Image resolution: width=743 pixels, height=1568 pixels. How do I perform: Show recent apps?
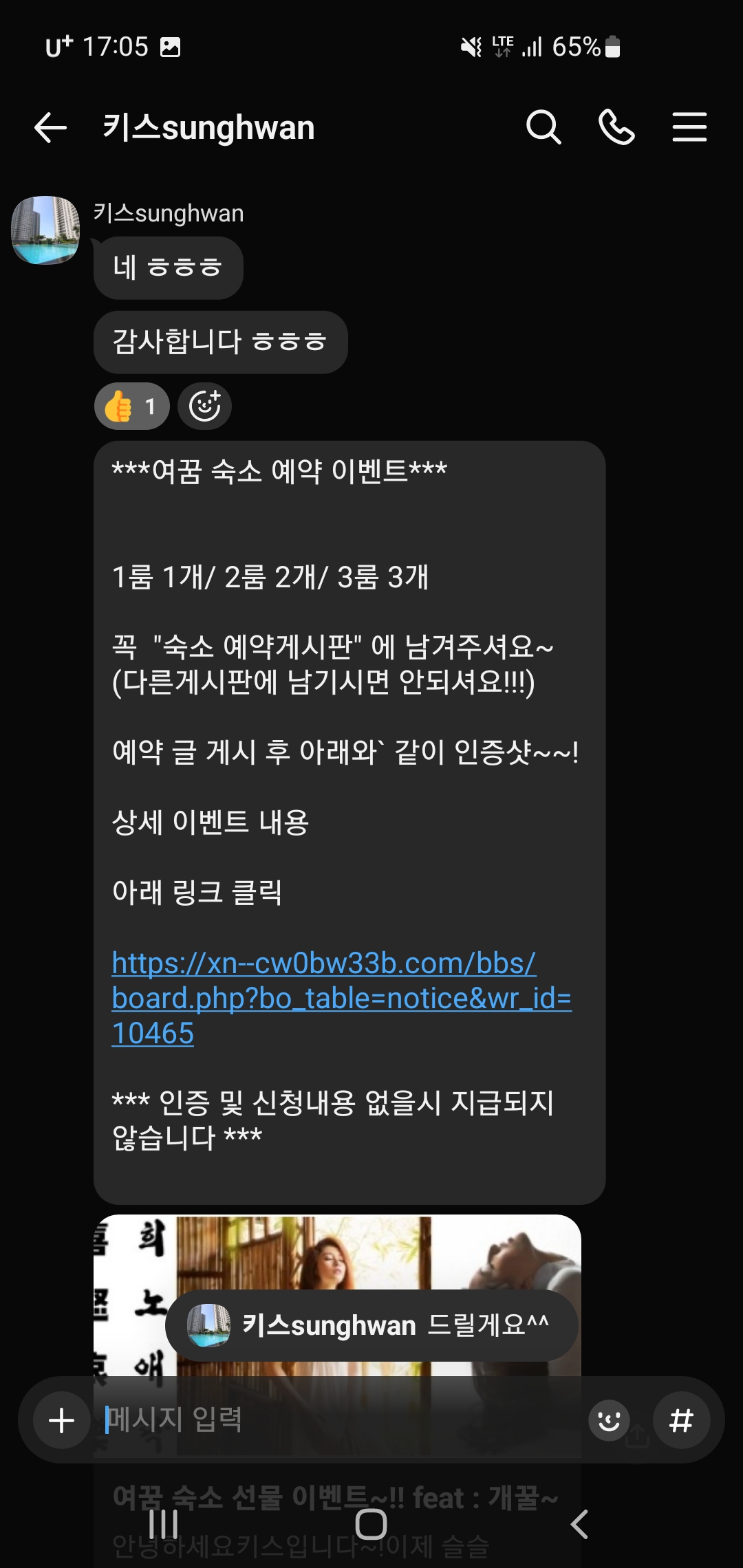164,1525
